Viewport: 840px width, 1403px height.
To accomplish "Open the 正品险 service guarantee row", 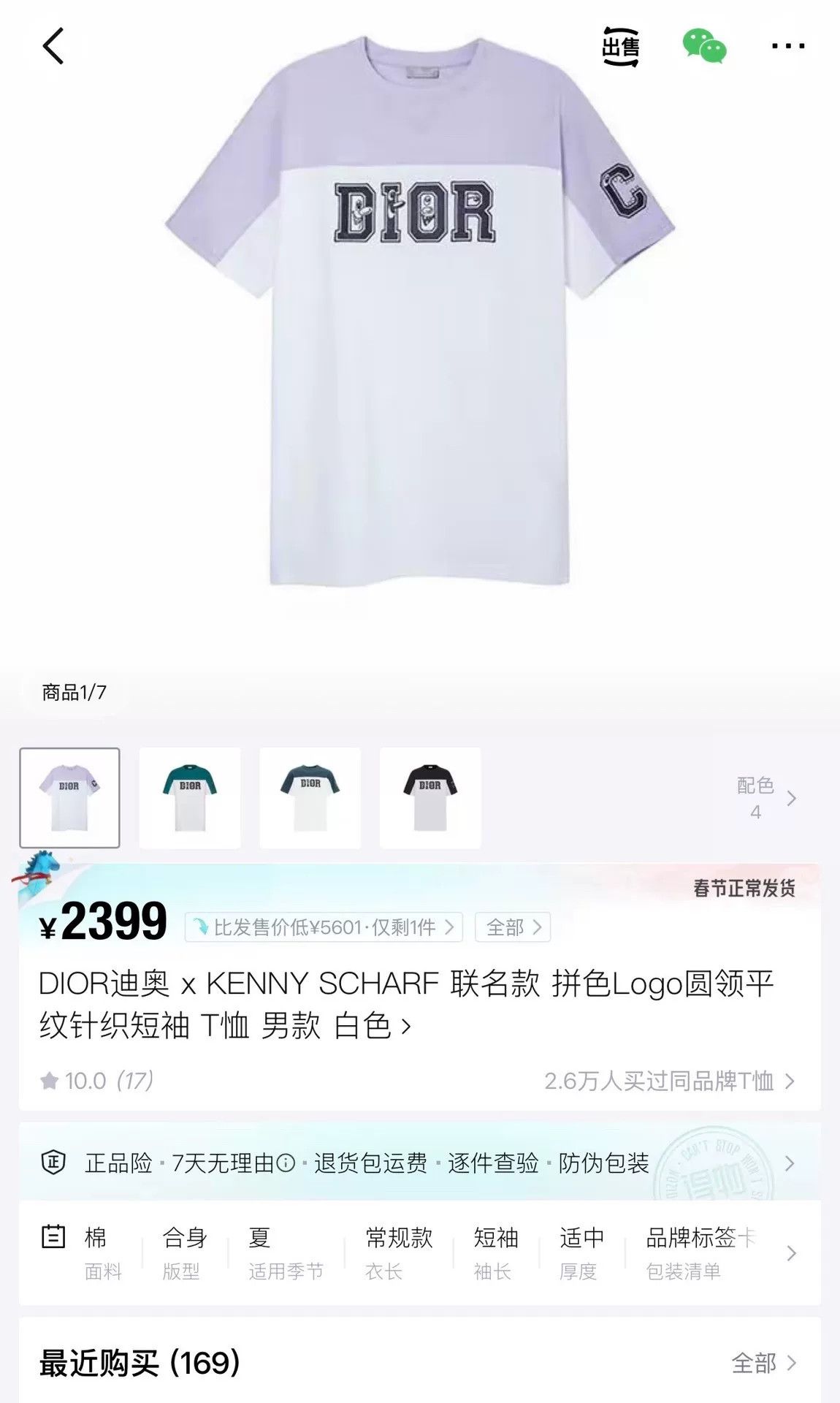I will (x=419, y=1163).
